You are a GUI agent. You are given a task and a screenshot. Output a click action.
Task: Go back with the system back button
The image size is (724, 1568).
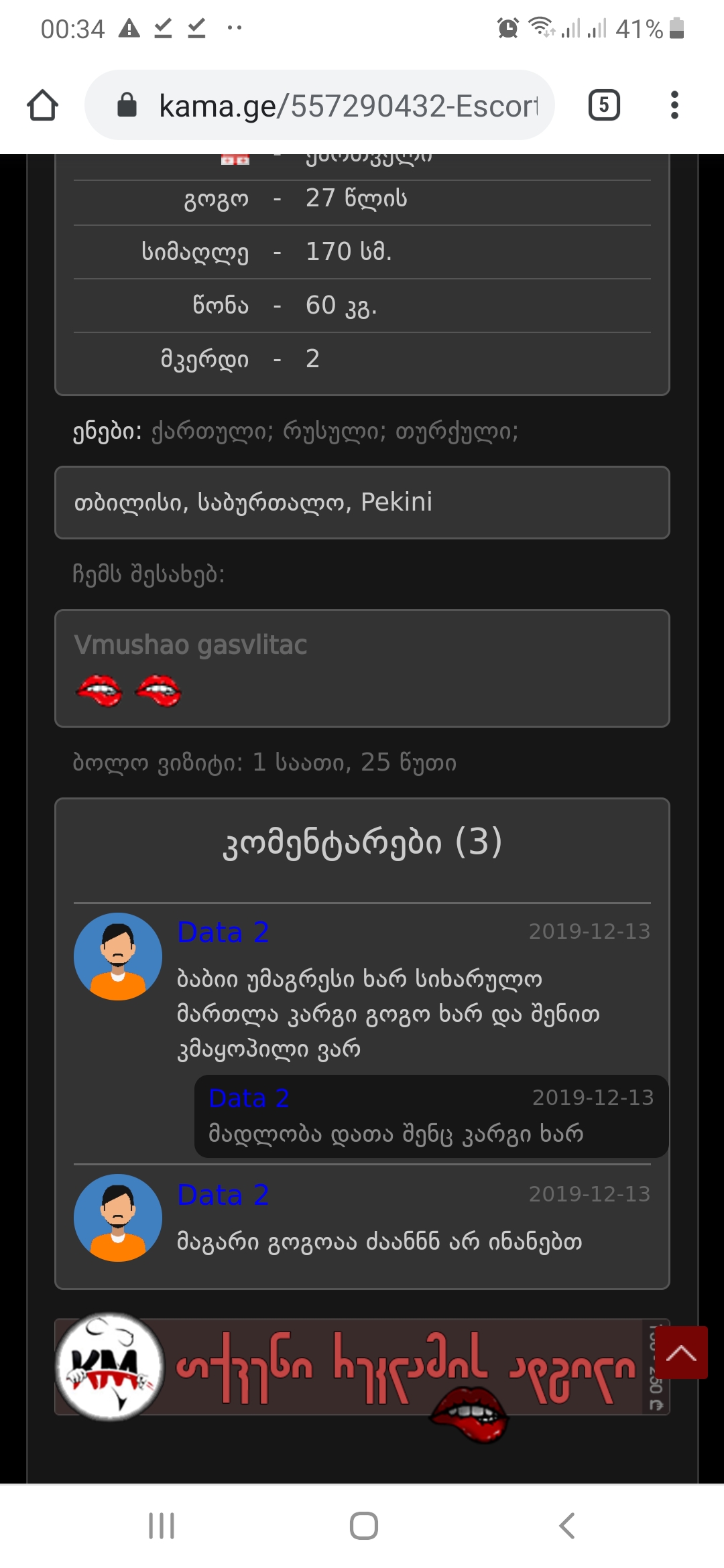click(x=566, y=1526)
